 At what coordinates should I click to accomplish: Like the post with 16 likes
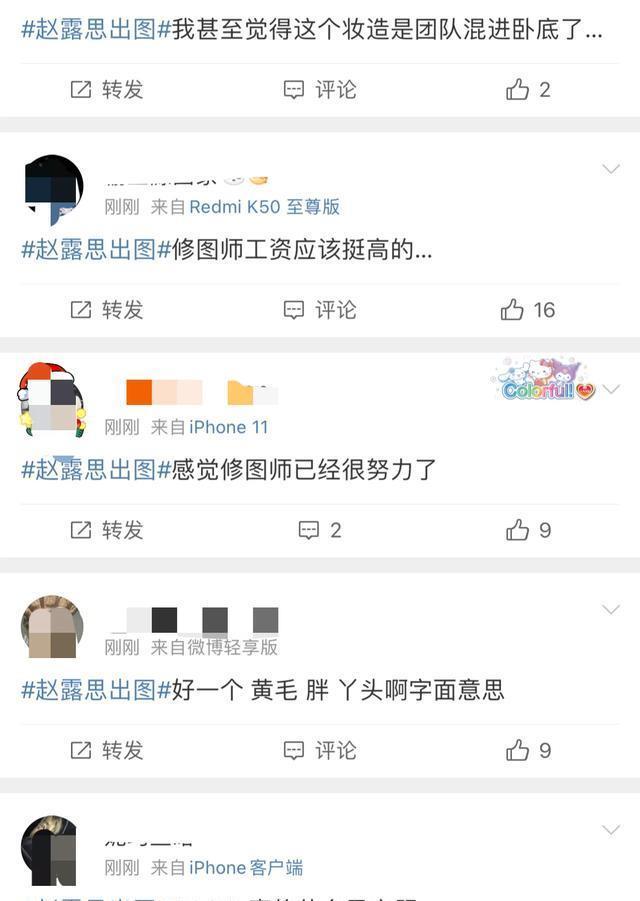pyautogui.click(x=528, y=310)
